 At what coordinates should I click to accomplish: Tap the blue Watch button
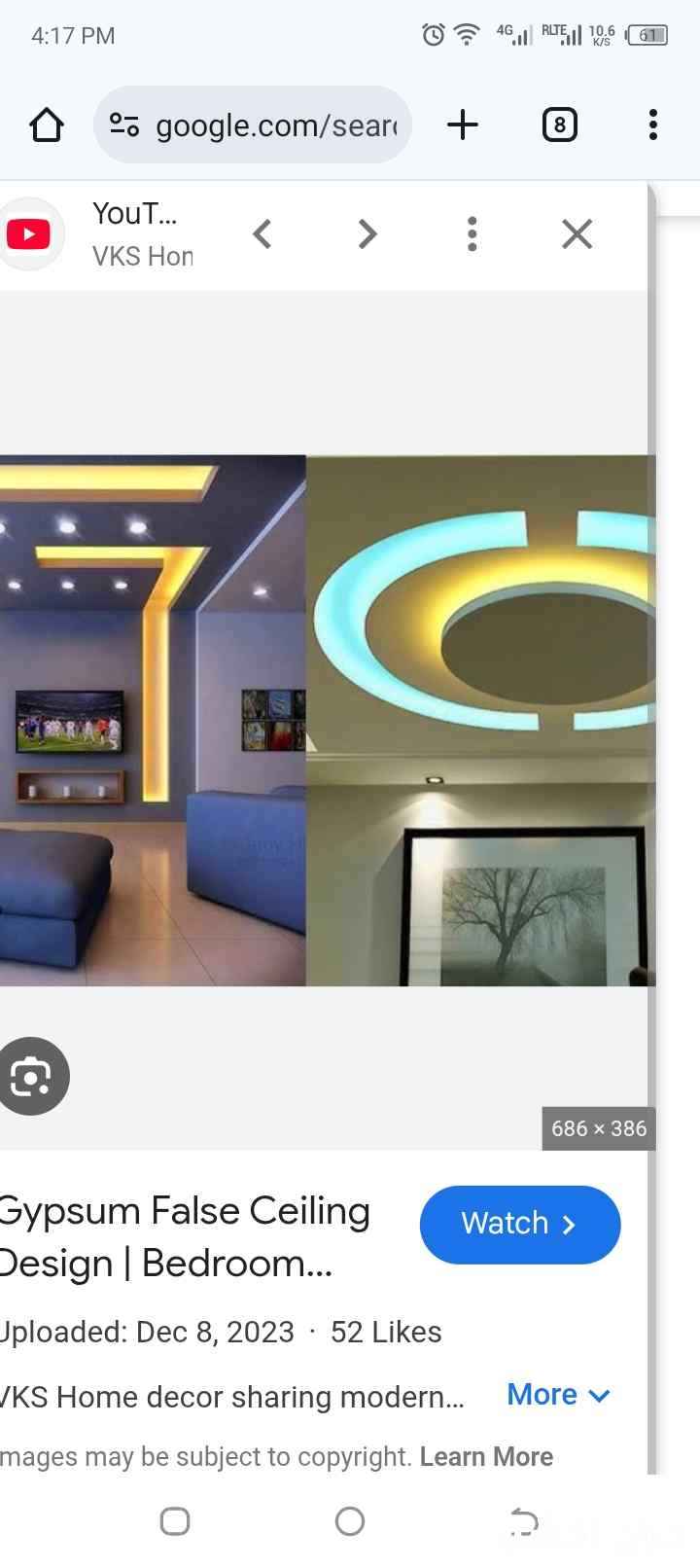coord(519,1224)
